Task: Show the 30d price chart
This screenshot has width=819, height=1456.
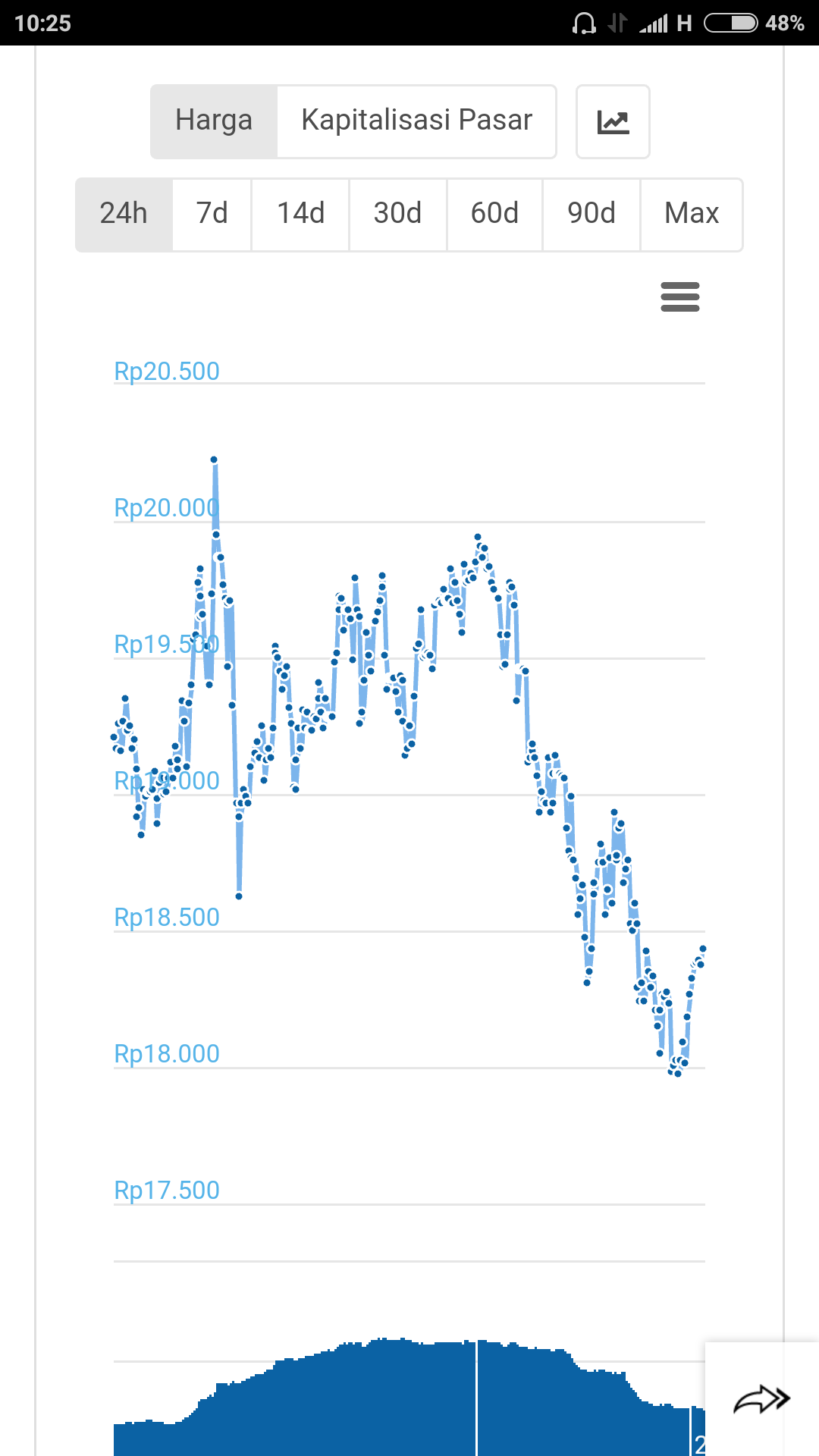Action: (x=397, y=215)
